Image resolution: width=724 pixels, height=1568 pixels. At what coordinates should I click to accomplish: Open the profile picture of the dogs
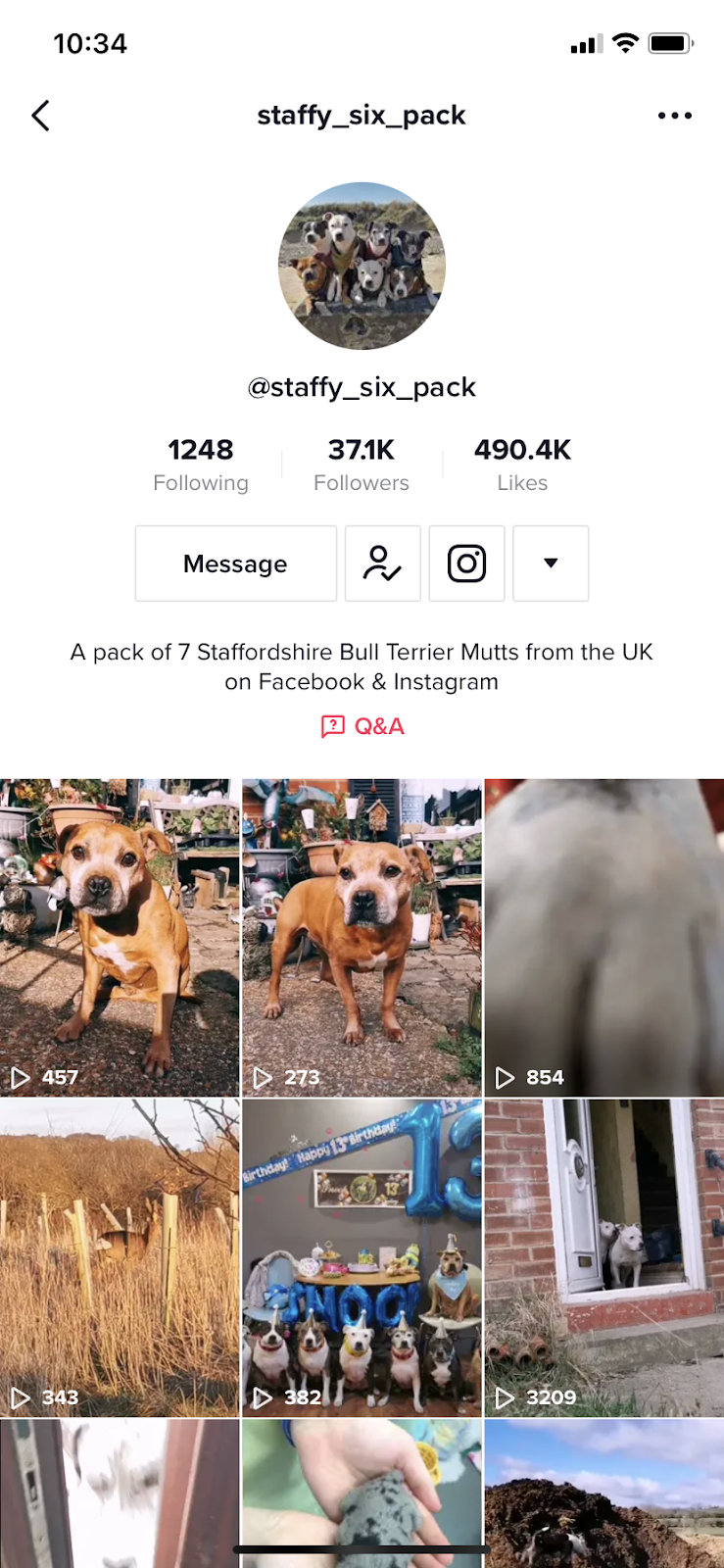click(x=362, y=266)
